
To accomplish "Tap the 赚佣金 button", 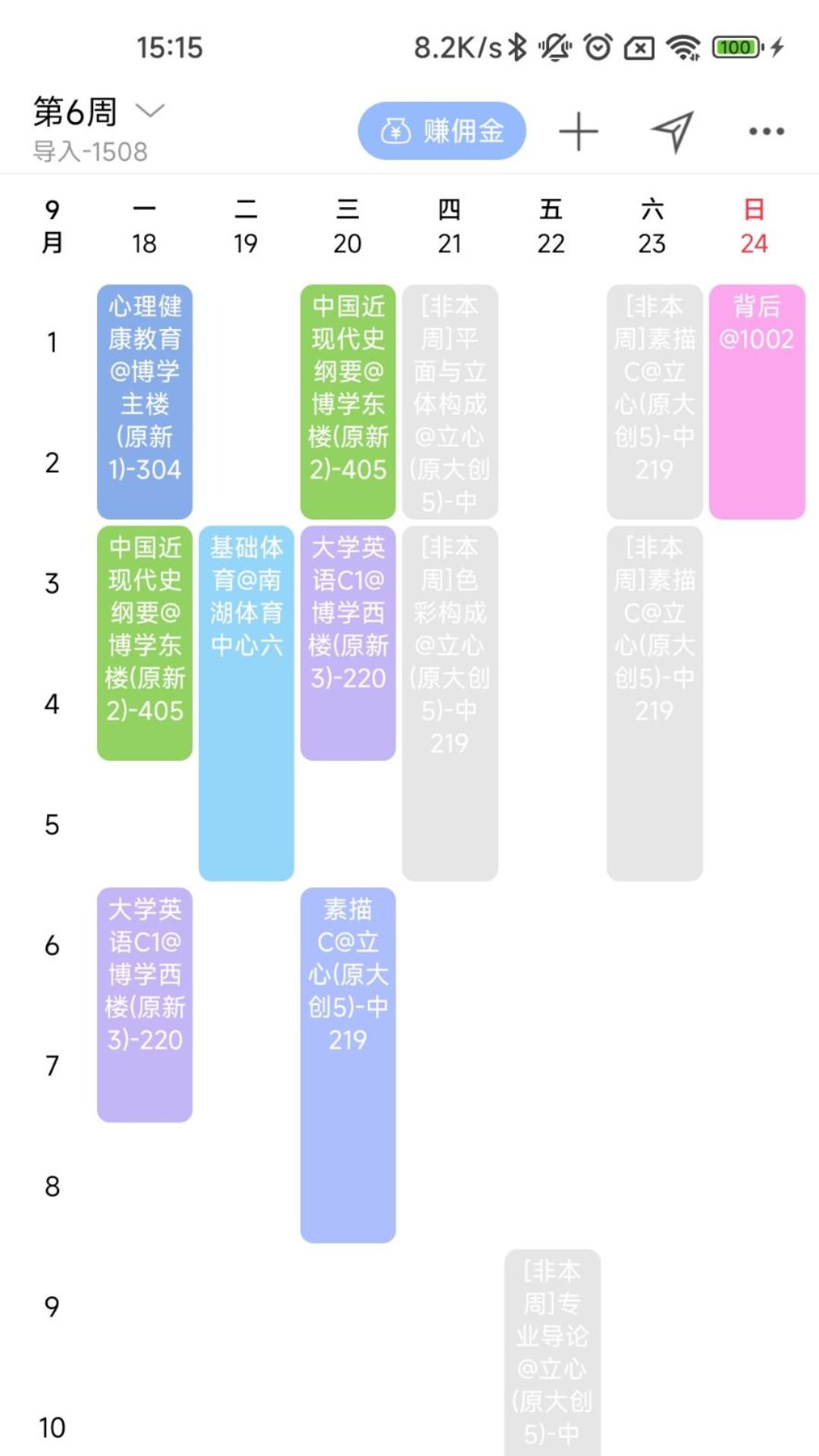I will pyautogui.click(x=441, y=131).
